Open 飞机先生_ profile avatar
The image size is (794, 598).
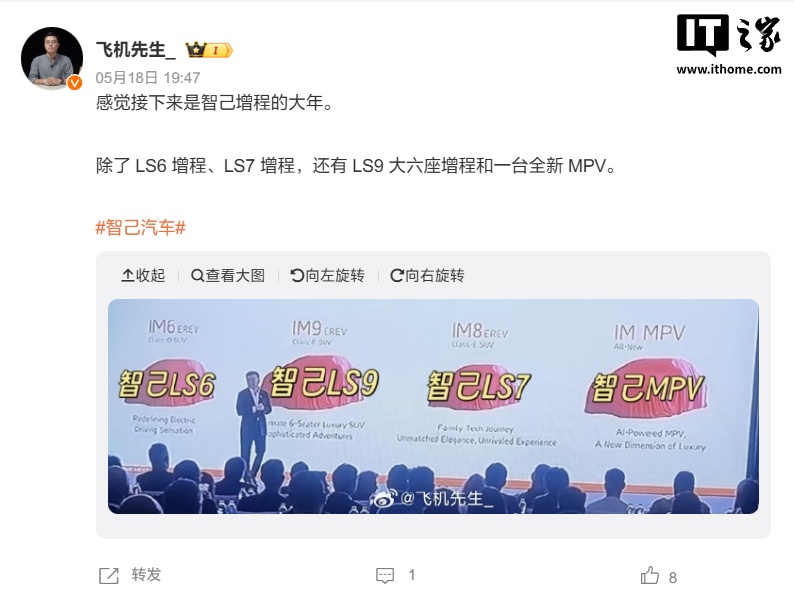pyautogui.click(x=51, y=57)
